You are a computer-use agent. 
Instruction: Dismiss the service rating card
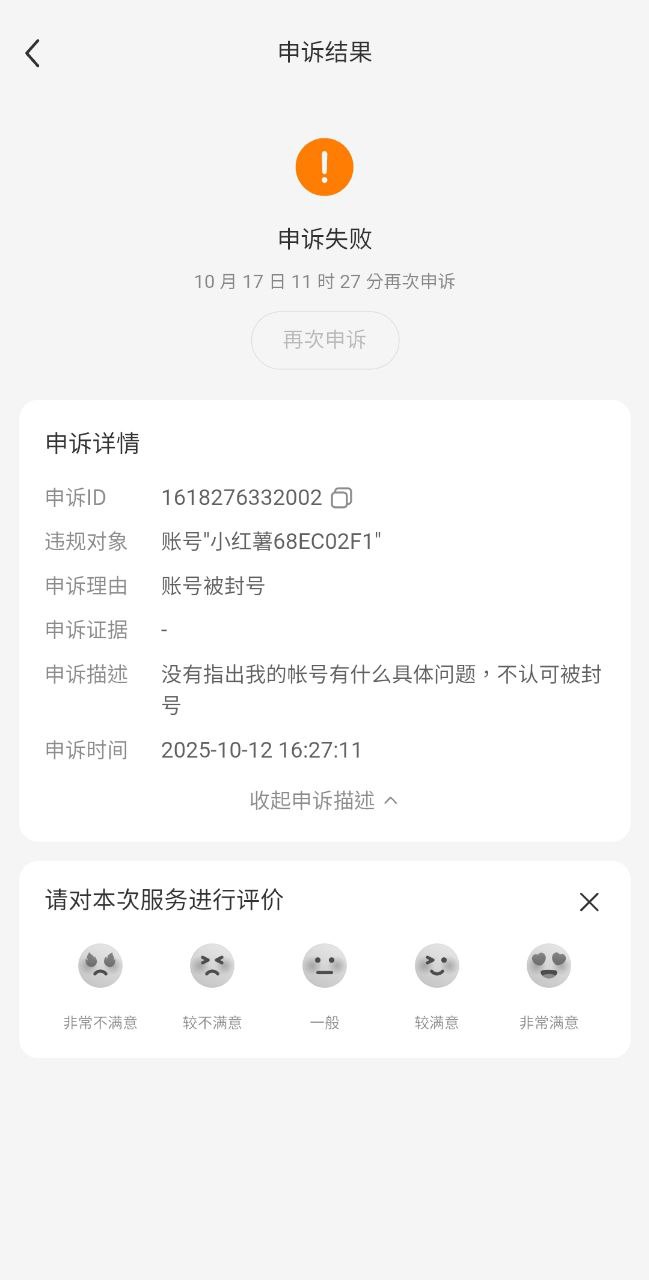pos(589,902)
